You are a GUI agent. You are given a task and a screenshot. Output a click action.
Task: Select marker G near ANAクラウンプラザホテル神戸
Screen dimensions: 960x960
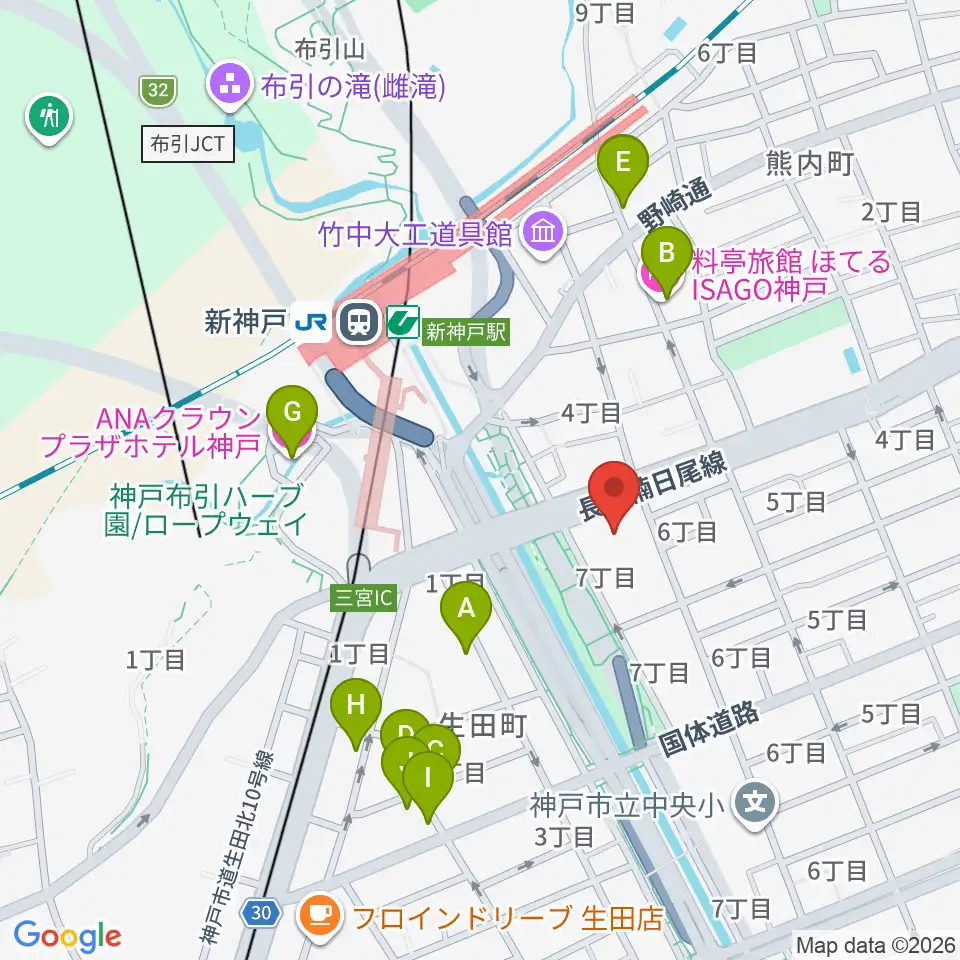click(x=292, y=420)
